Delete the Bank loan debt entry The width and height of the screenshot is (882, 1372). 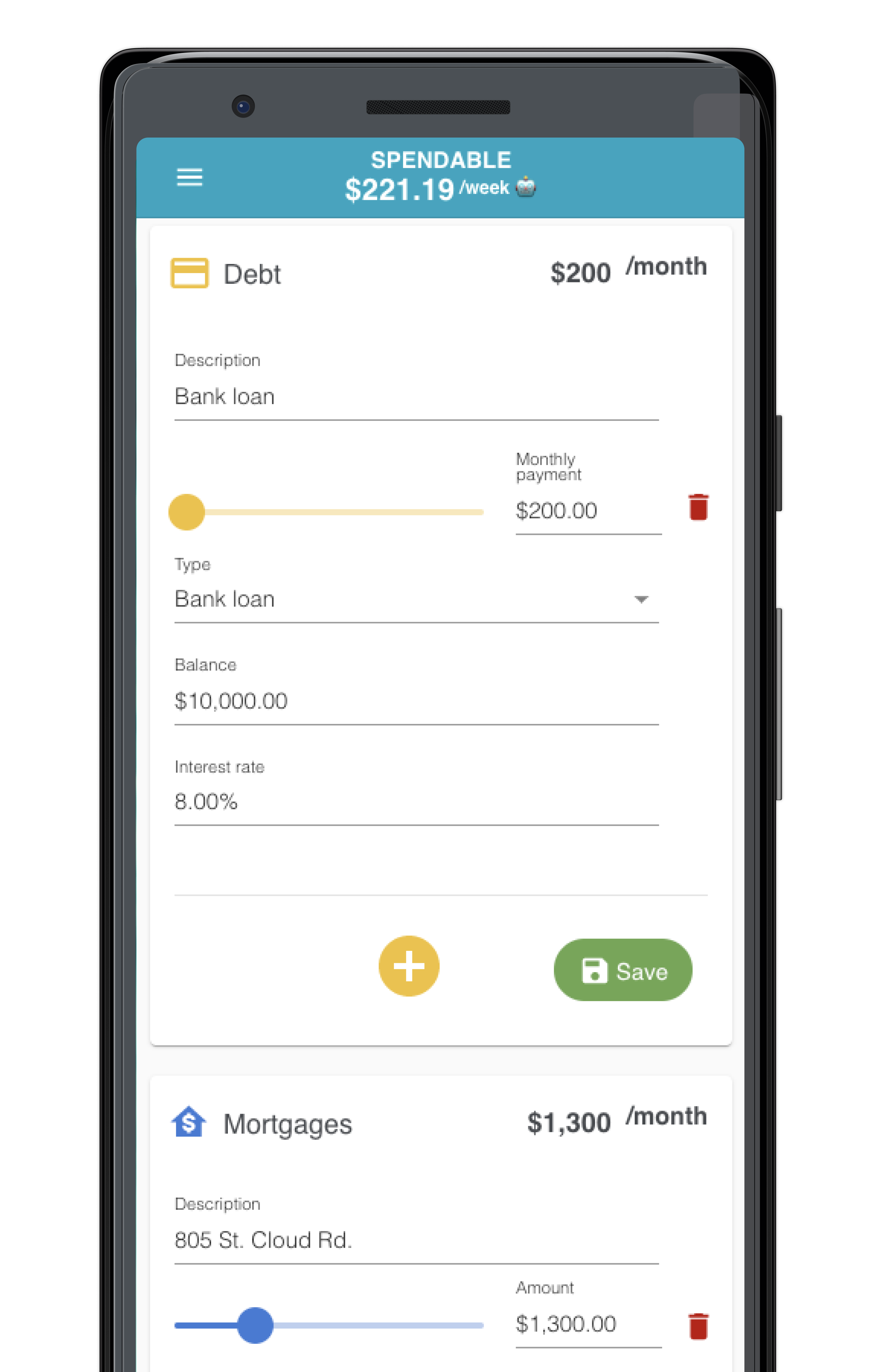tap(698, 508)
